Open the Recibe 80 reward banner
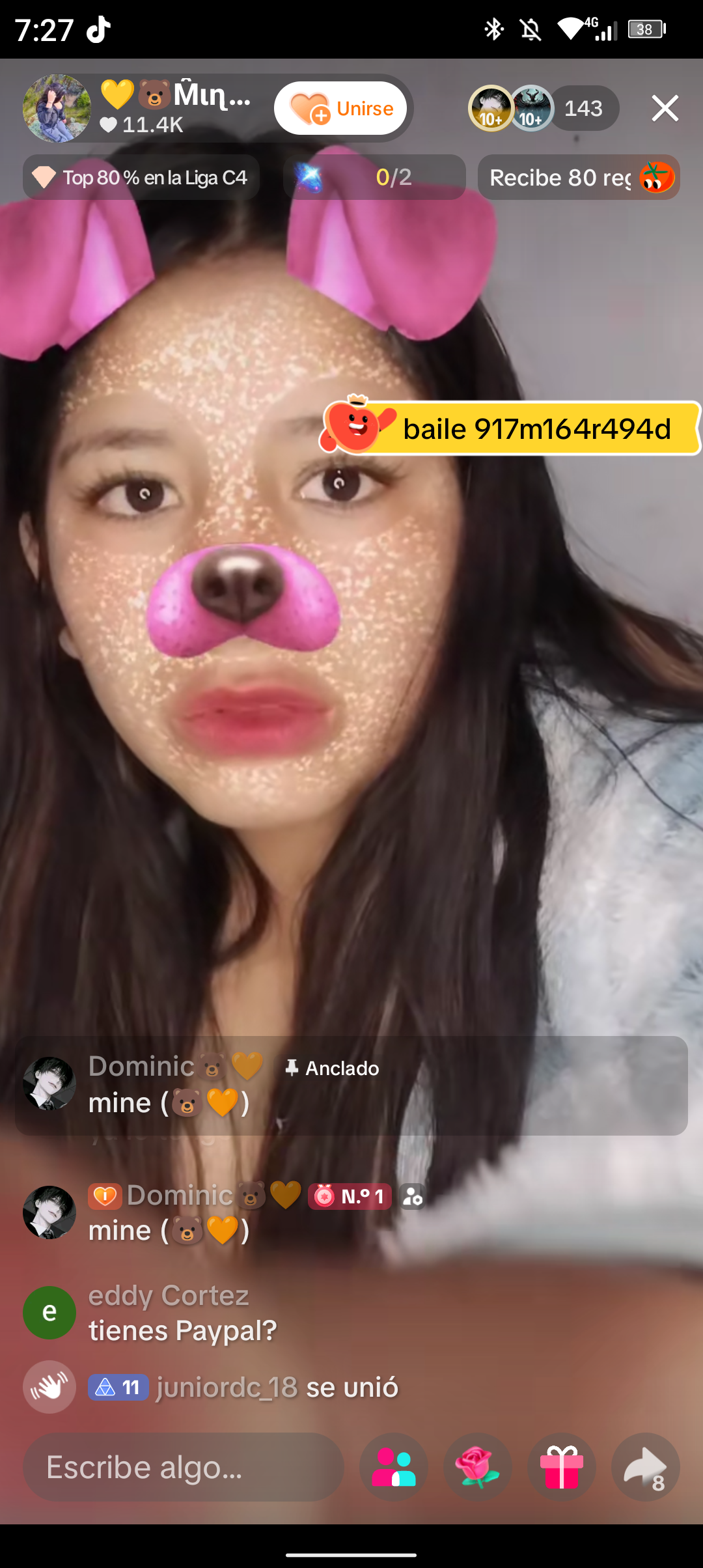 point(578,177)
